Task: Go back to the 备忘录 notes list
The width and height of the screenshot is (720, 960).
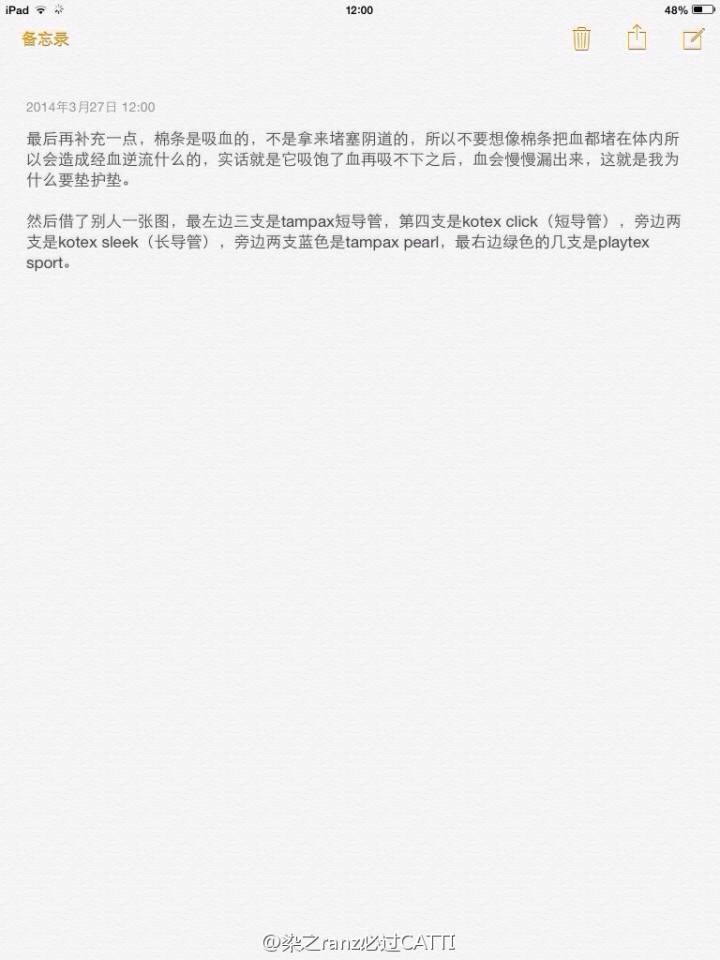Action: pyautogui.click(x=45, y=40)
